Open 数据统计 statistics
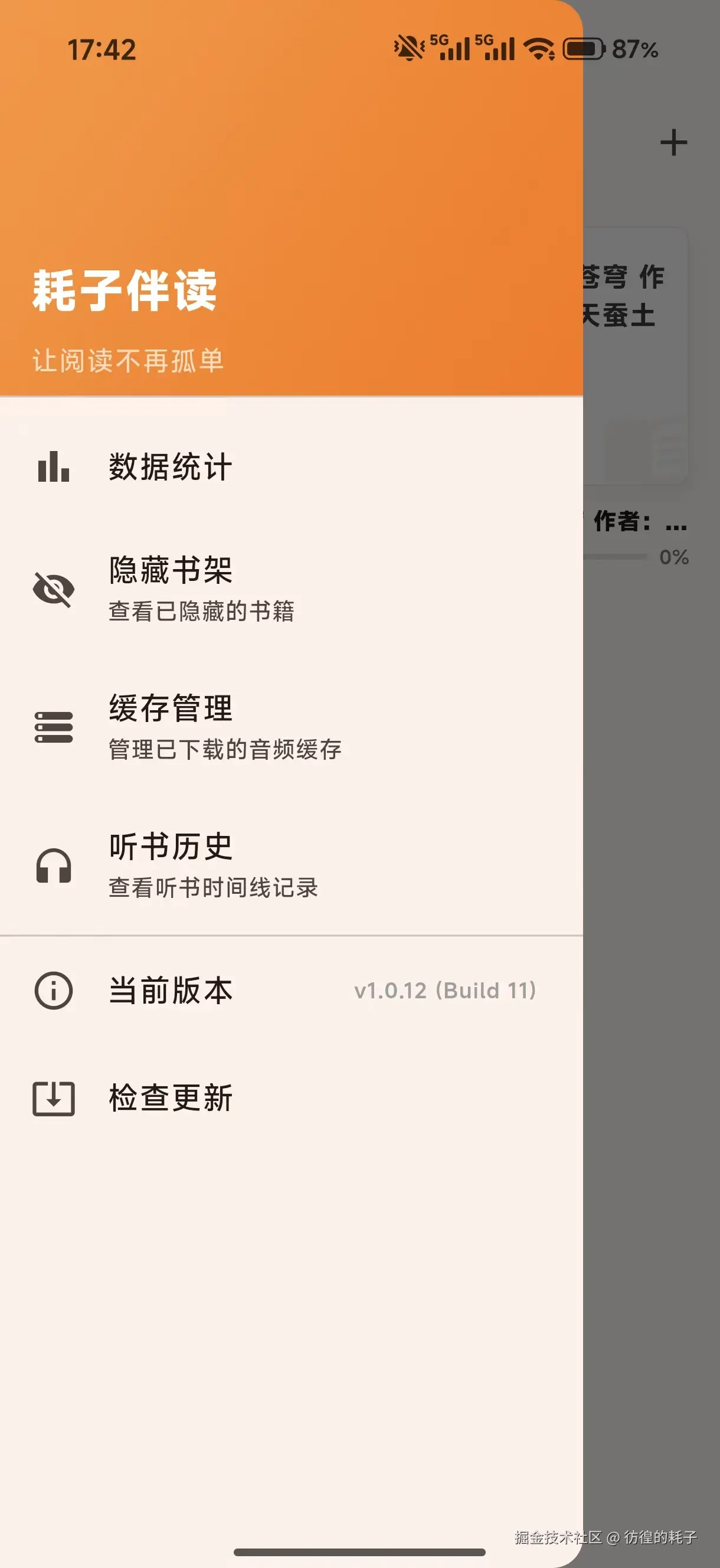This screenshot has width=720, height=1568. 171,467
